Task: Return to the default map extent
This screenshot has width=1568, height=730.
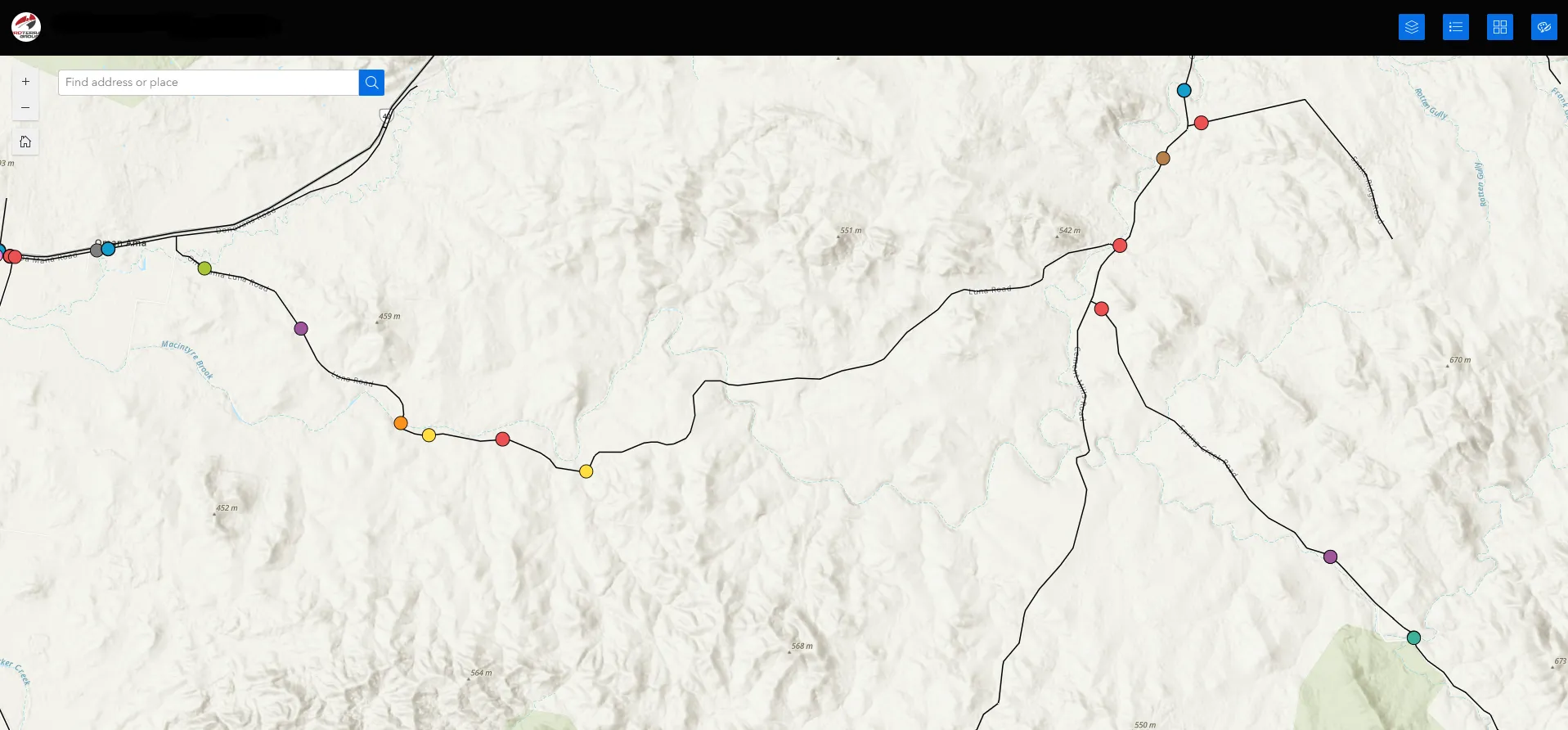Action: coord(25,142)
